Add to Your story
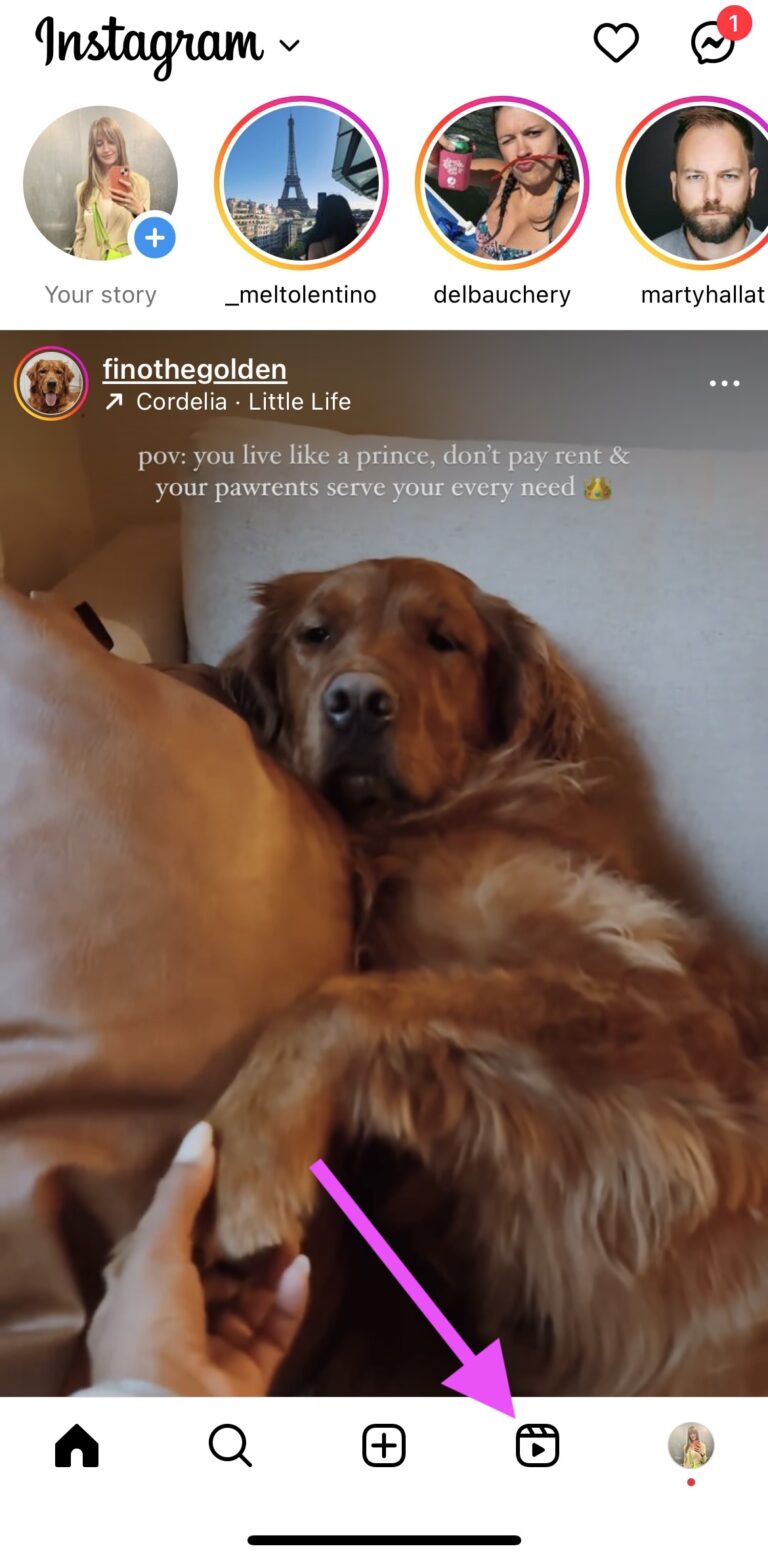This screenshot has height=1561, width=768. 154,238
